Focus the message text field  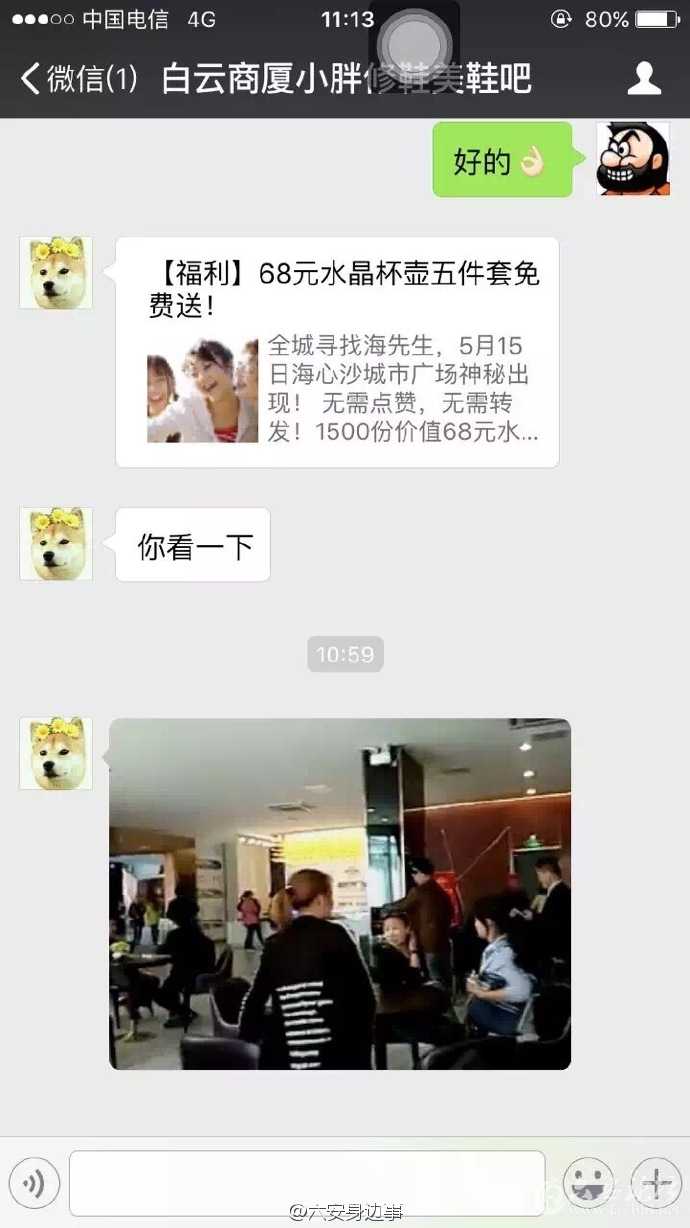point(307,1184)
